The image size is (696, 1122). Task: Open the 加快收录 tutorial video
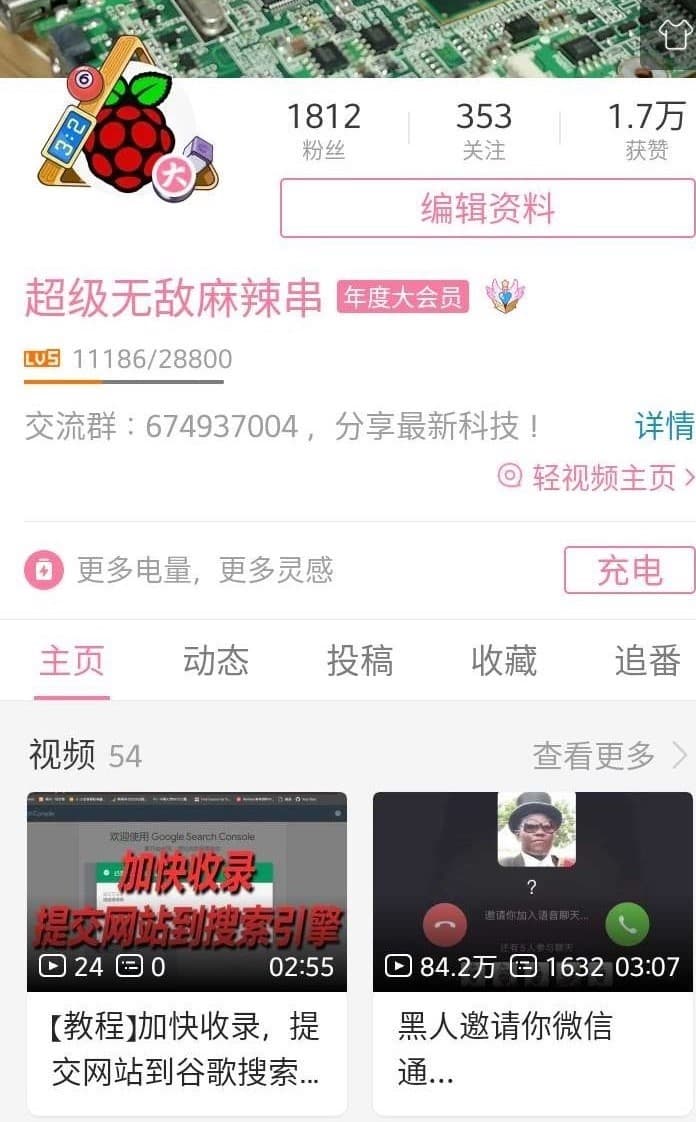tap(187, 892)
